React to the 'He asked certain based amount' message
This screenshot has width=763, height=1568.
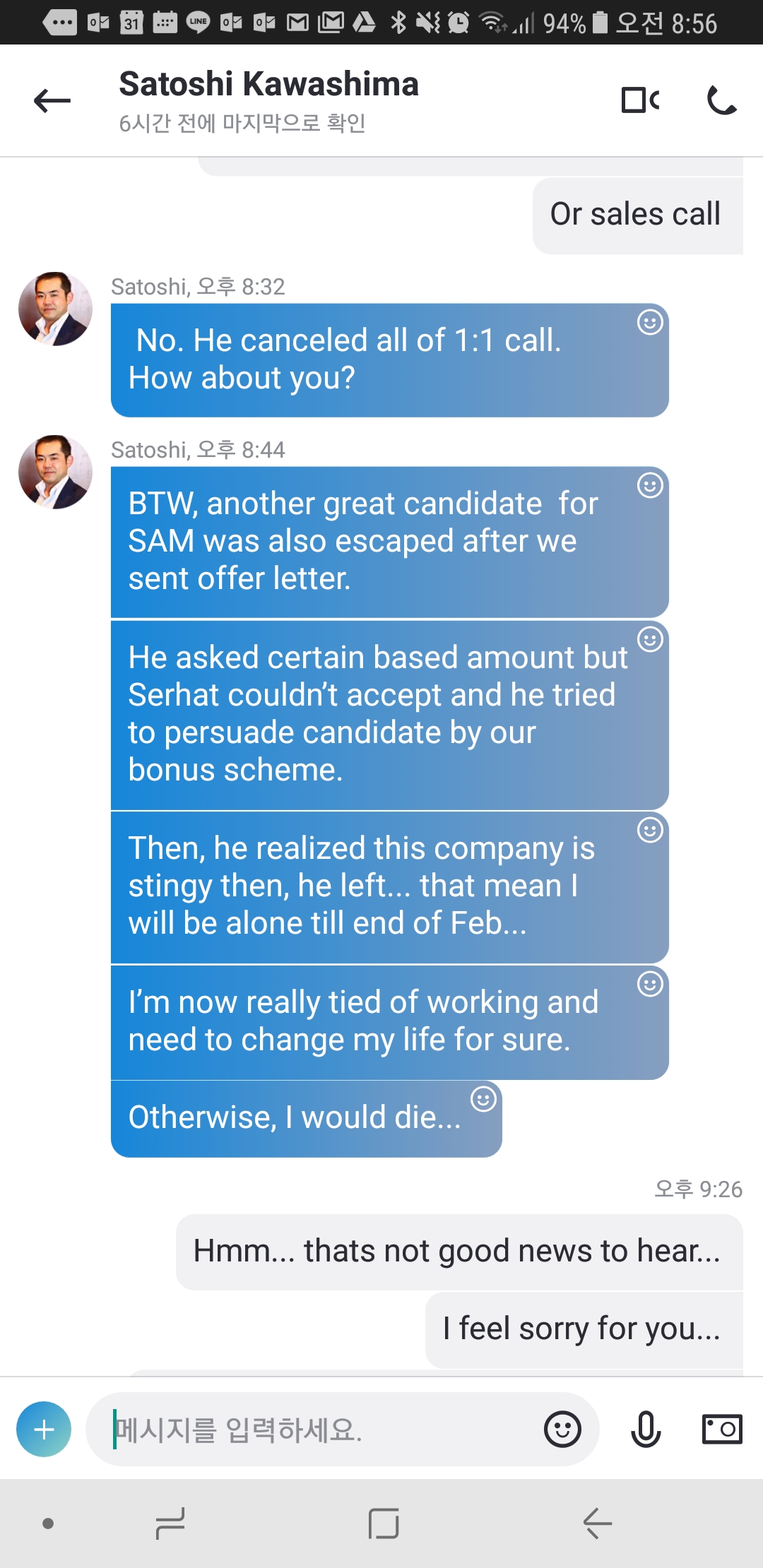[650, 640]
